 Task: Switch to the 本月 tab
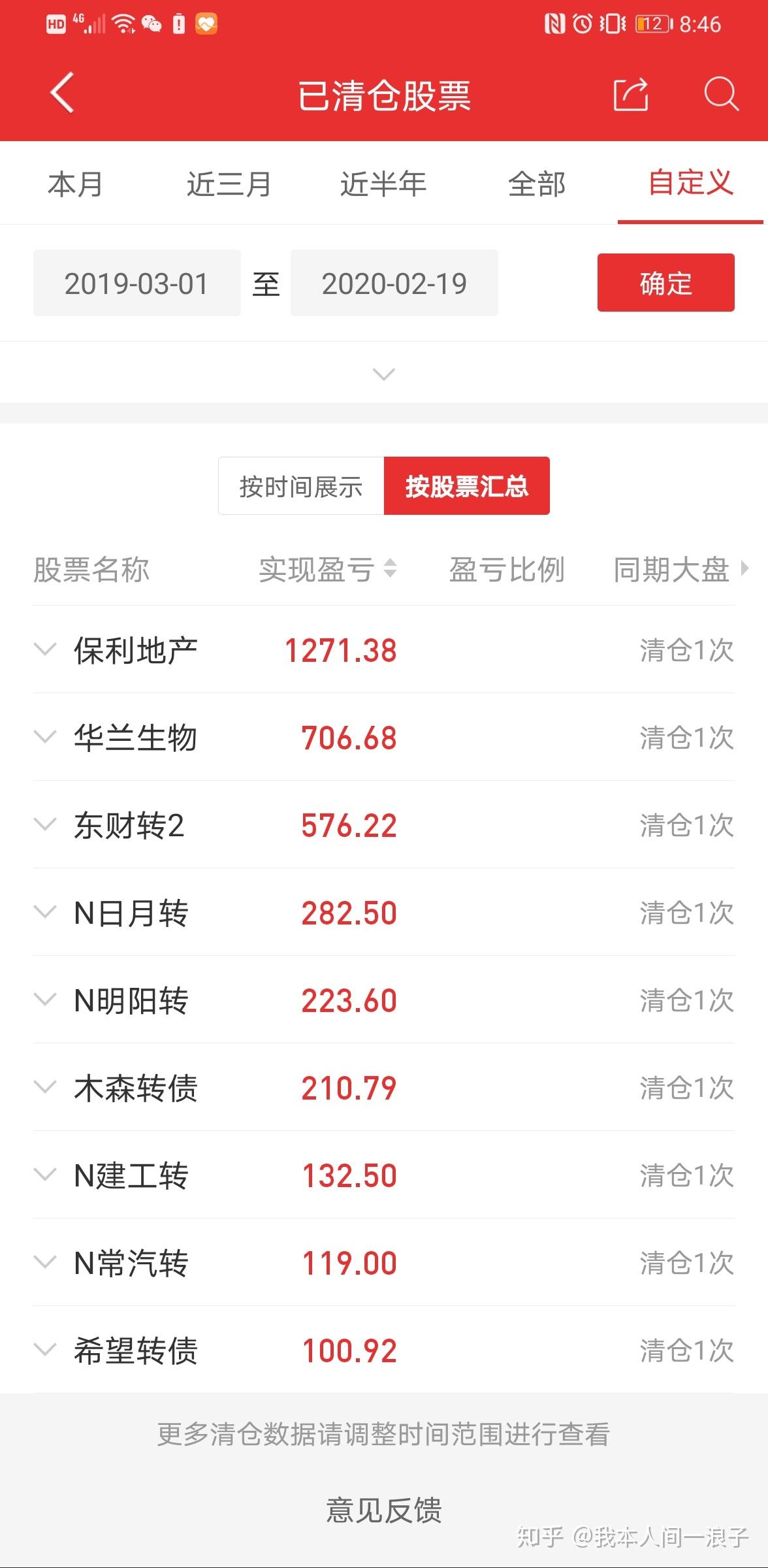[x=76, y=184]
